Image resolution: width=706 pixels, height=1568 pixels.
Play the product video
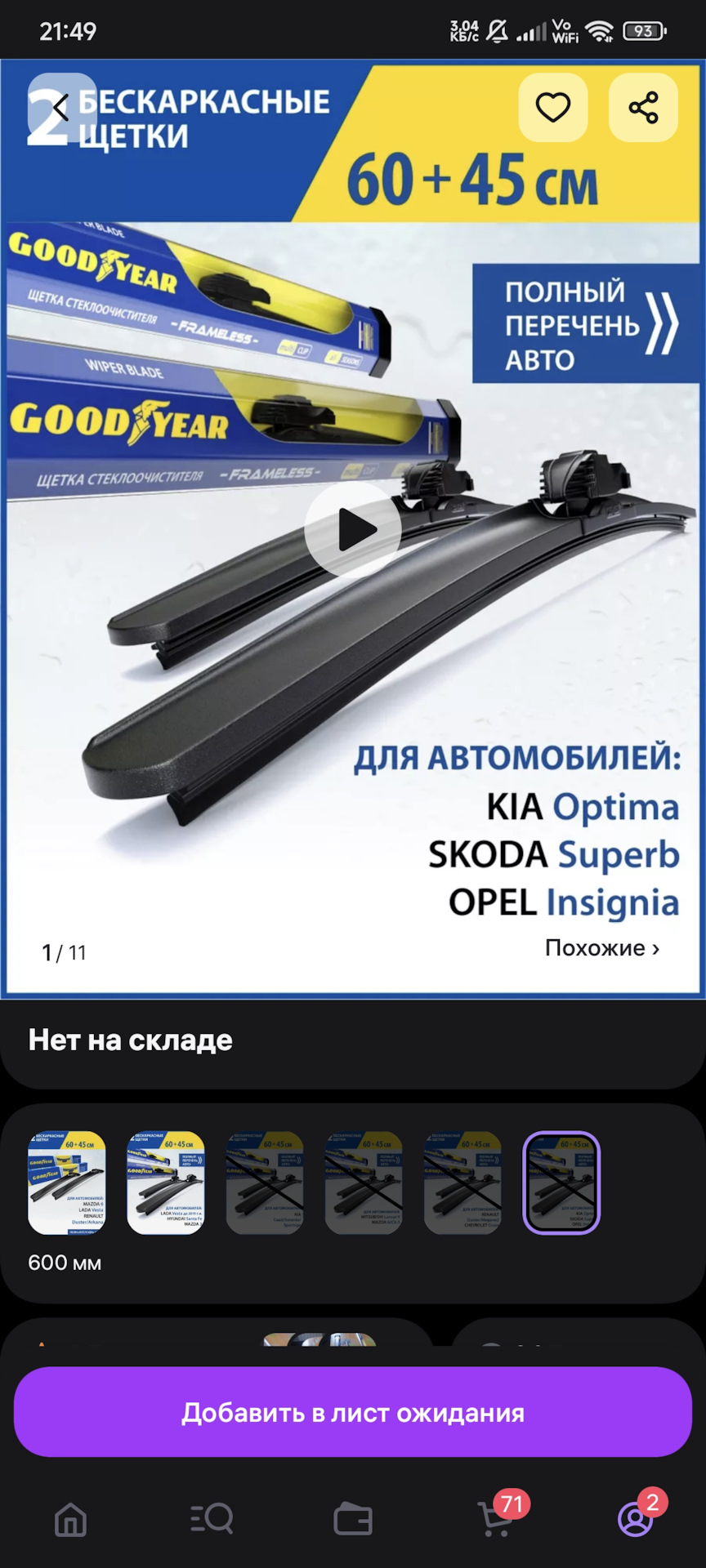point(353,530)
